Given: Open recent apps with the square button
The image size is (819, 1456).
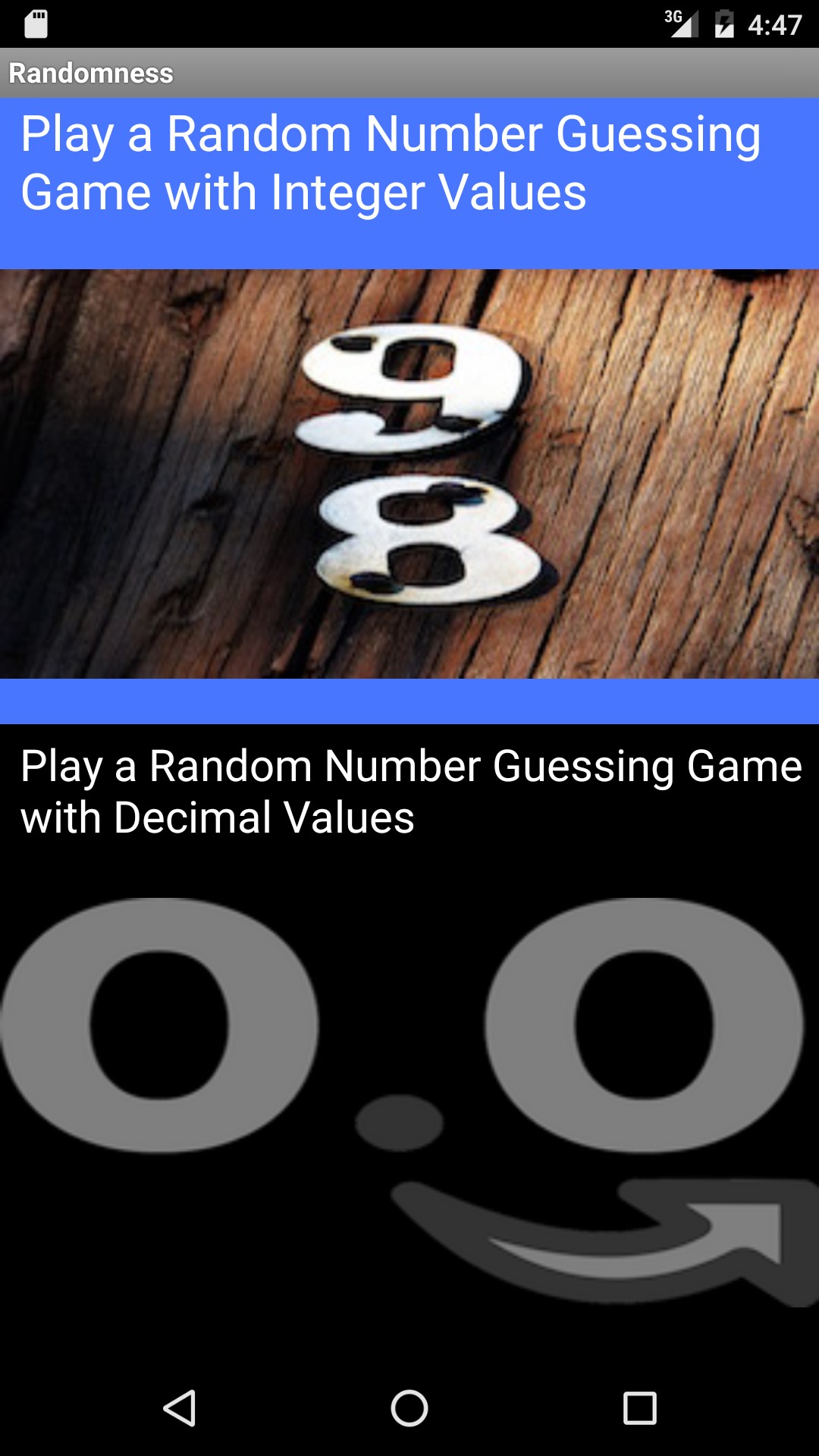Looking at the screenshot, I should tap(639, 1408).
